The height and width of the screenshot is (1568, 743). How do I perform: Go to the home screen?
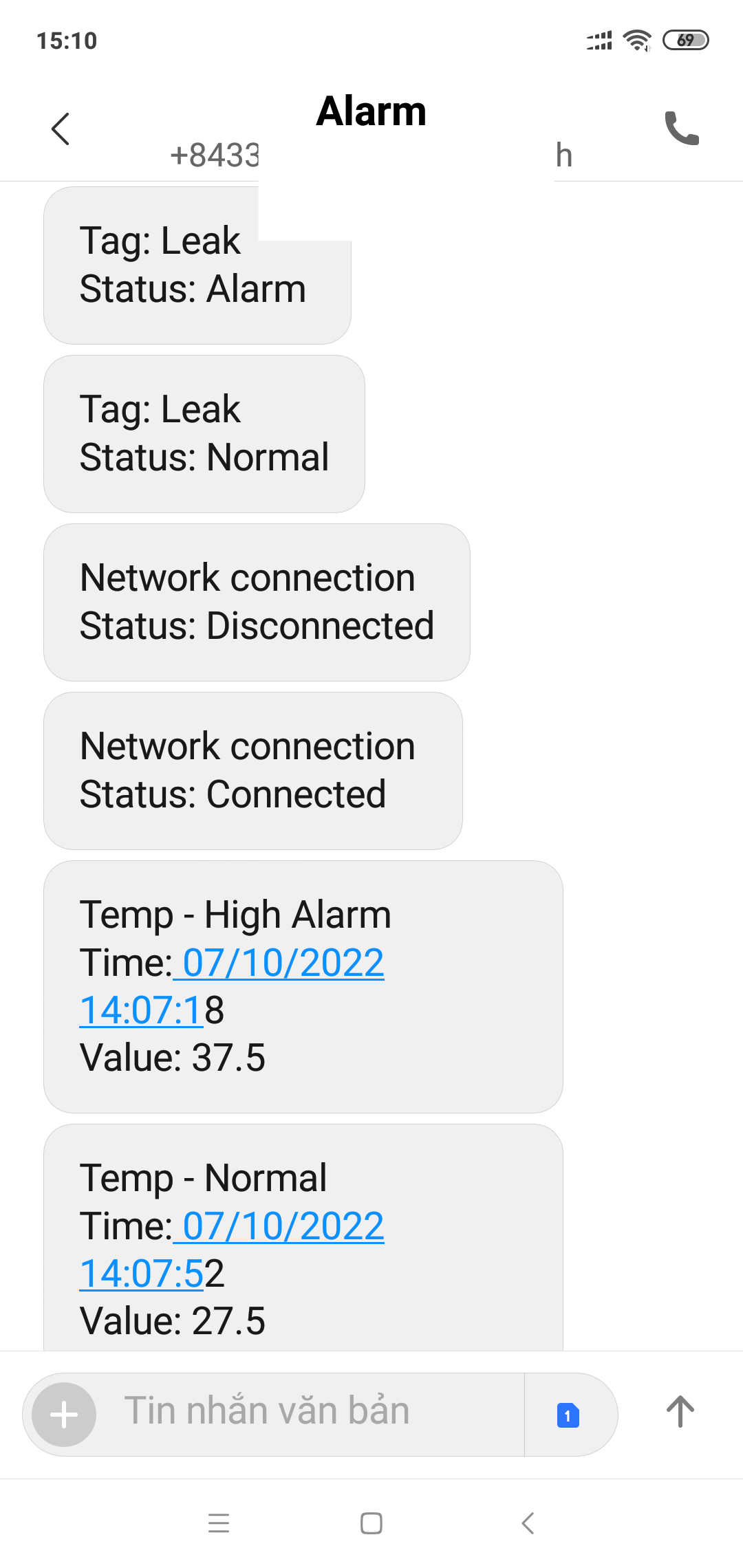[371, 1523]
